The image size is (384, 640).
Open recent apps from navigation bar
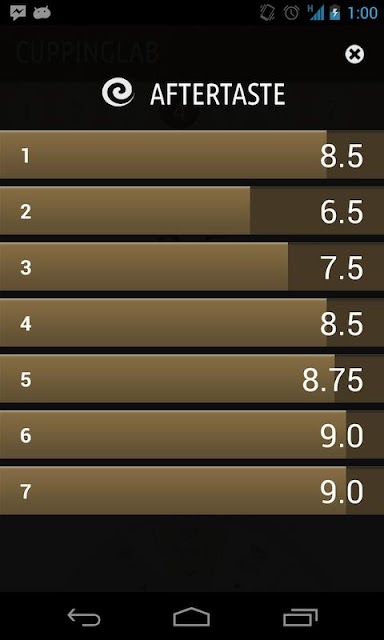pos(300,617)
